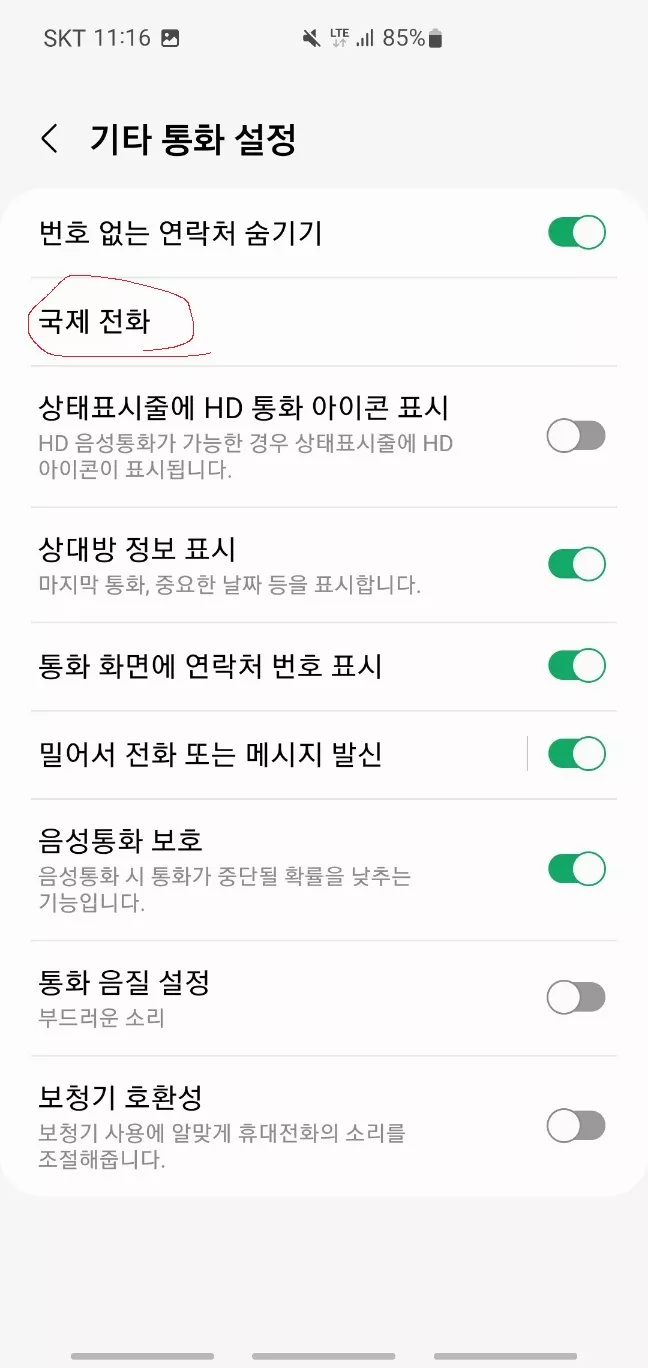
Task: Toggle 번호 없는 연락처 숨기기 switch
Action: 576,232
